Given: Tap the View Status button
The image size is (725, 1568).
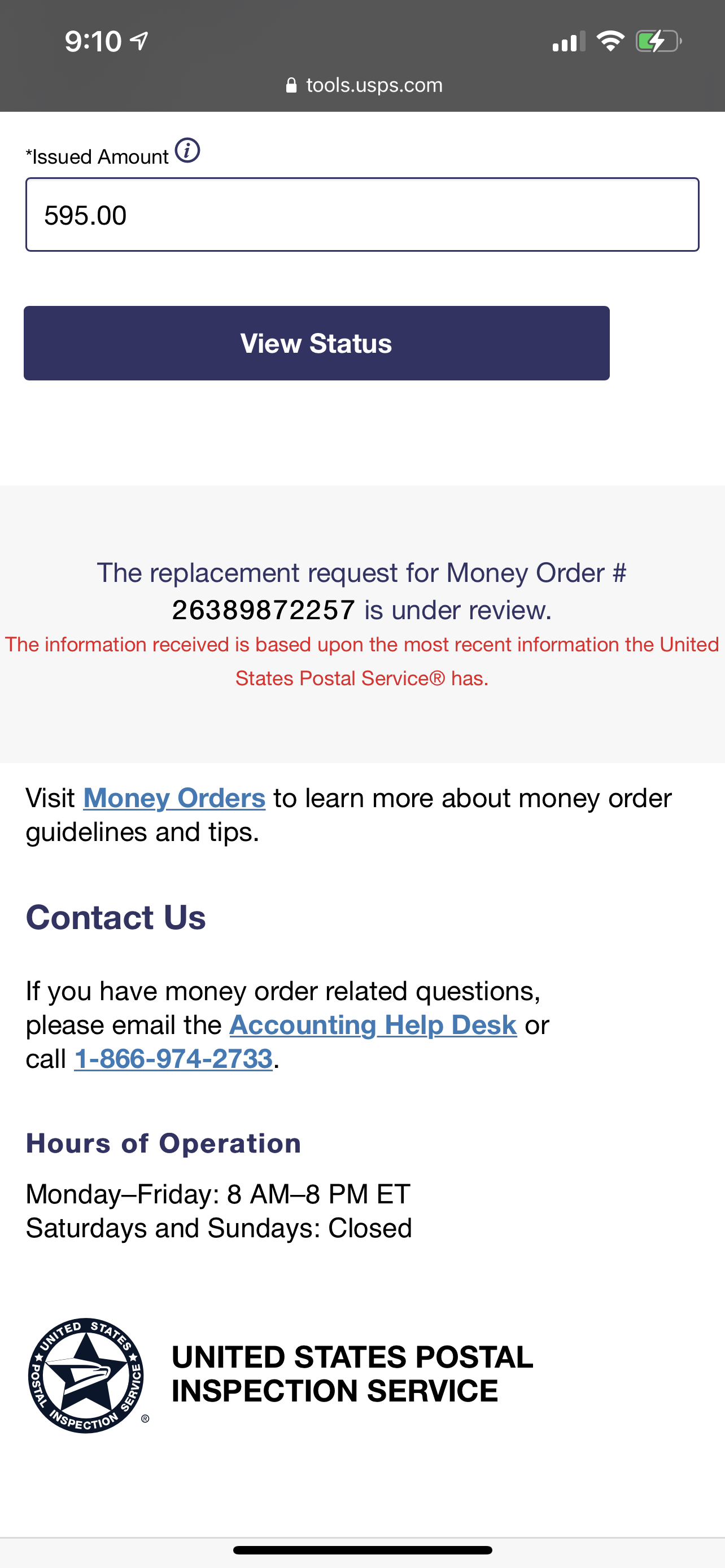Looking at the screenshot, I should point(317,343).
